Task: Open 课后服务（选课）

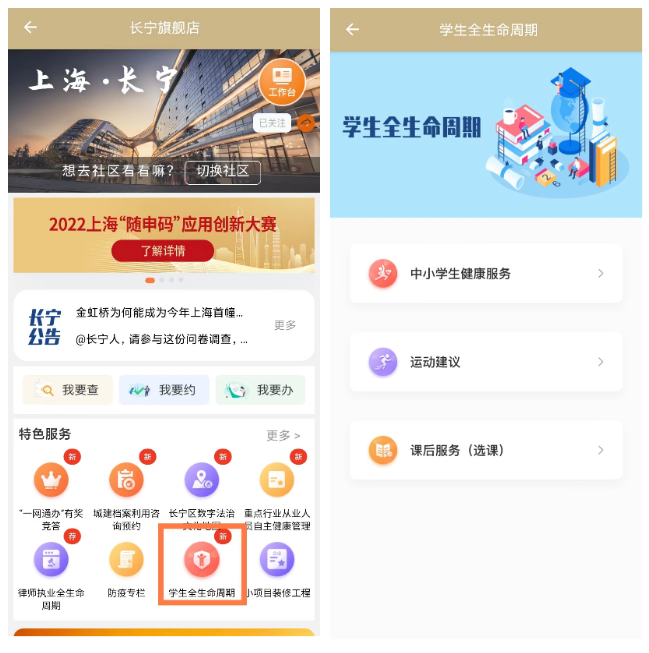Action: (x=485, y=450)
